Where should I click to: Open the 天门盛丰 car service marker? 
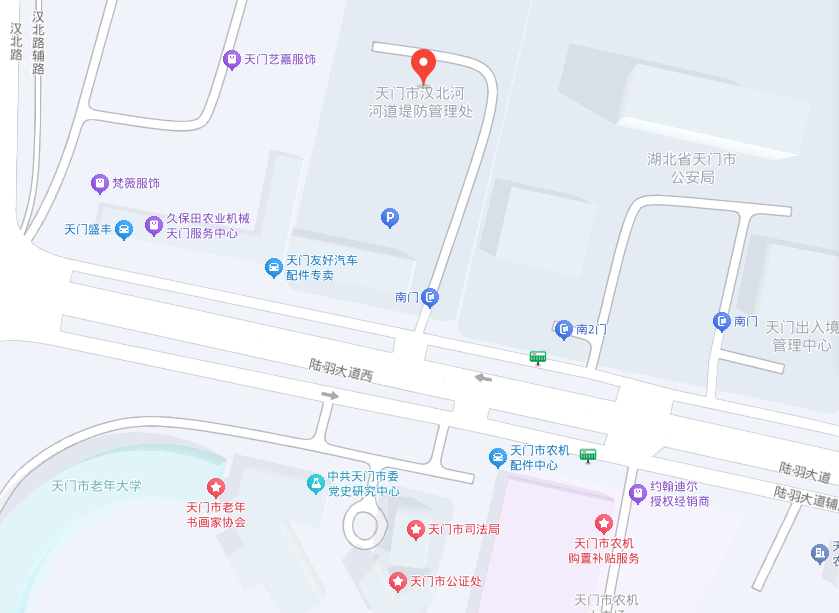pos(123,230)
